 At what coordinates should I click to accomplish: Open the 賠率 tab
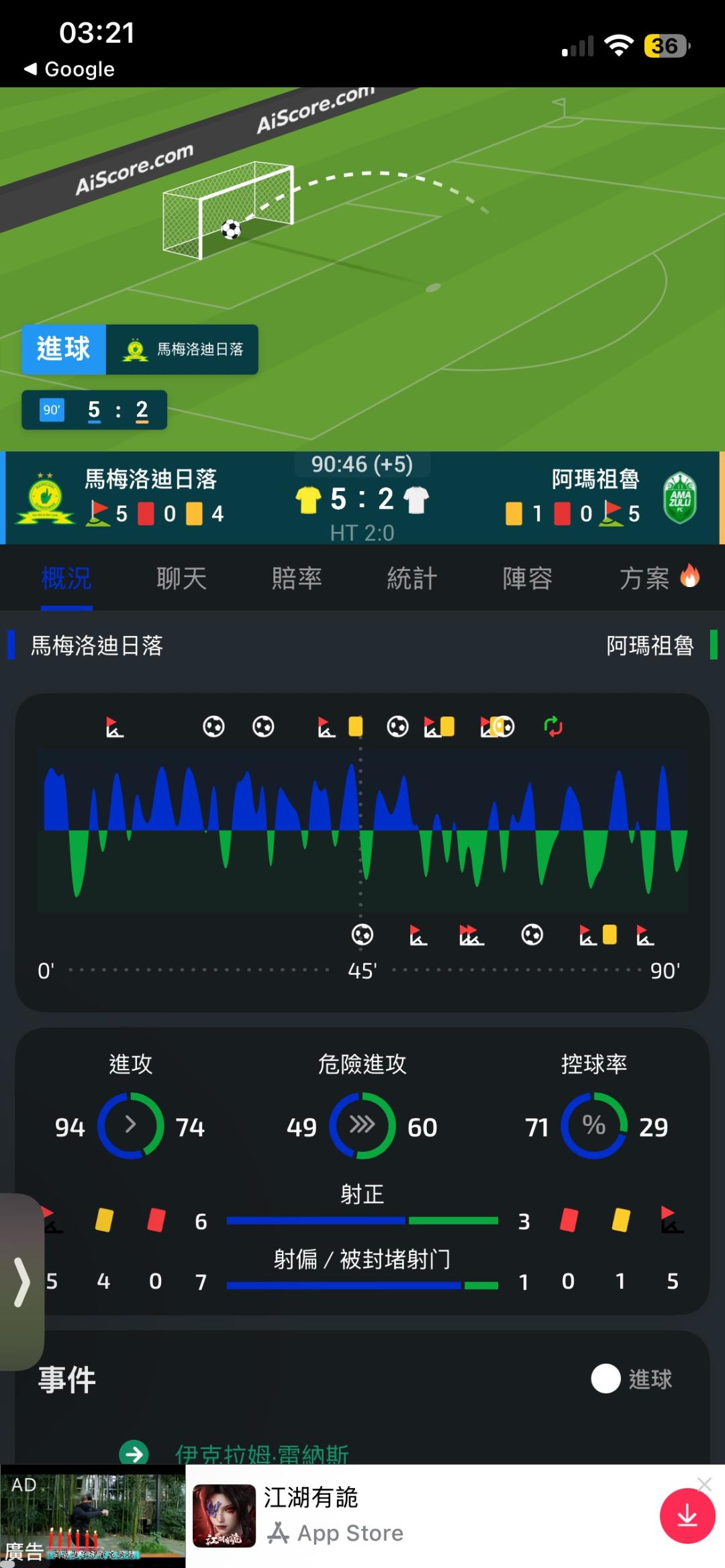click(x=297, y=578)
